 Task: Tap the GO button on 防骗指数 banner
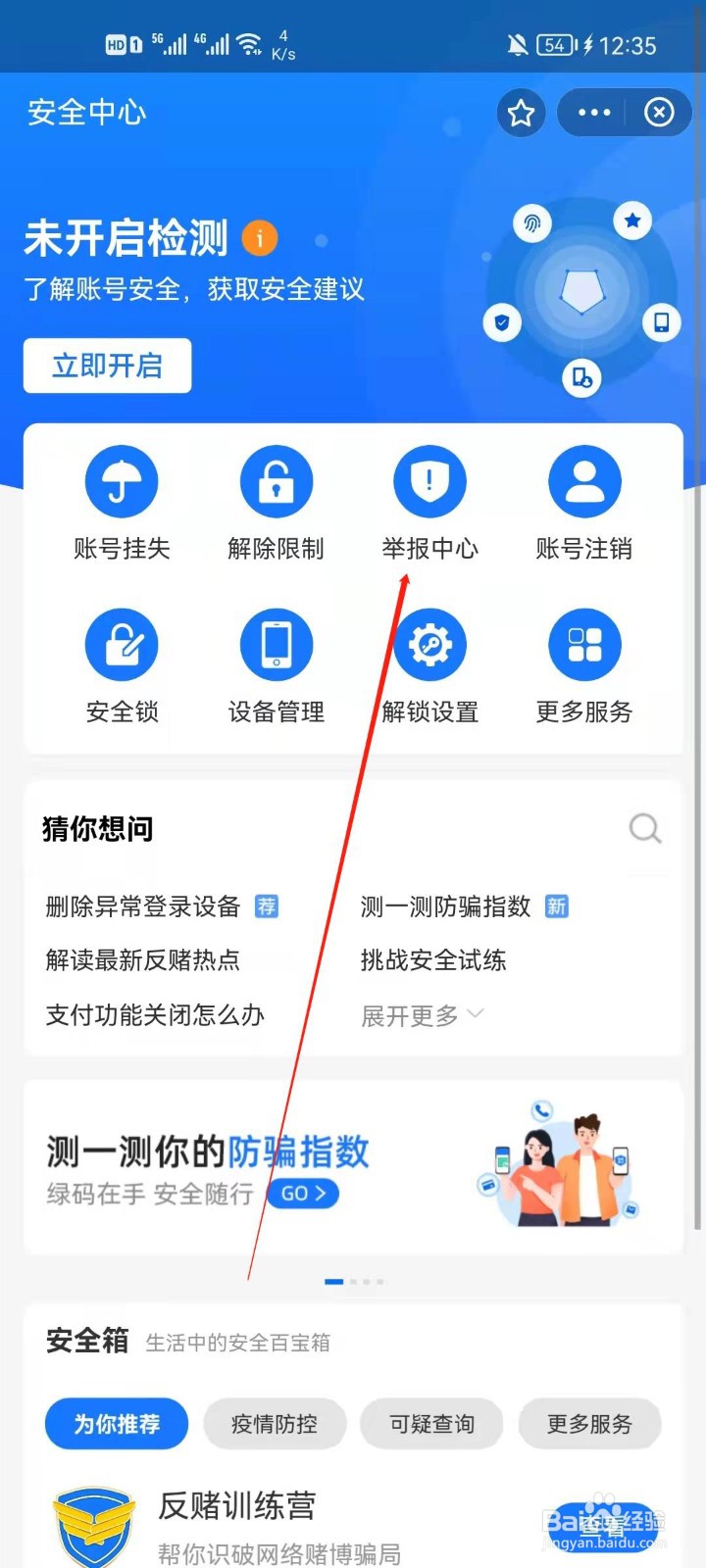pos(302,1194)
